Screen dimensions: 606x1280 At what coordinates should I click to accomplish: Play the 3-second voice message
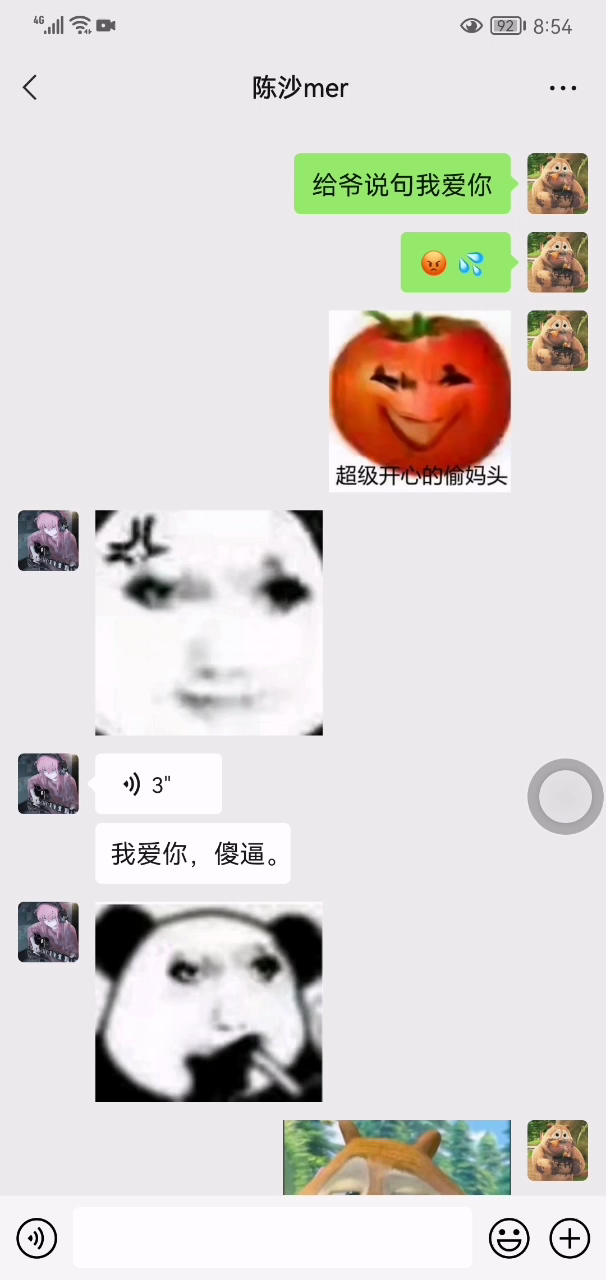[158, 784]
